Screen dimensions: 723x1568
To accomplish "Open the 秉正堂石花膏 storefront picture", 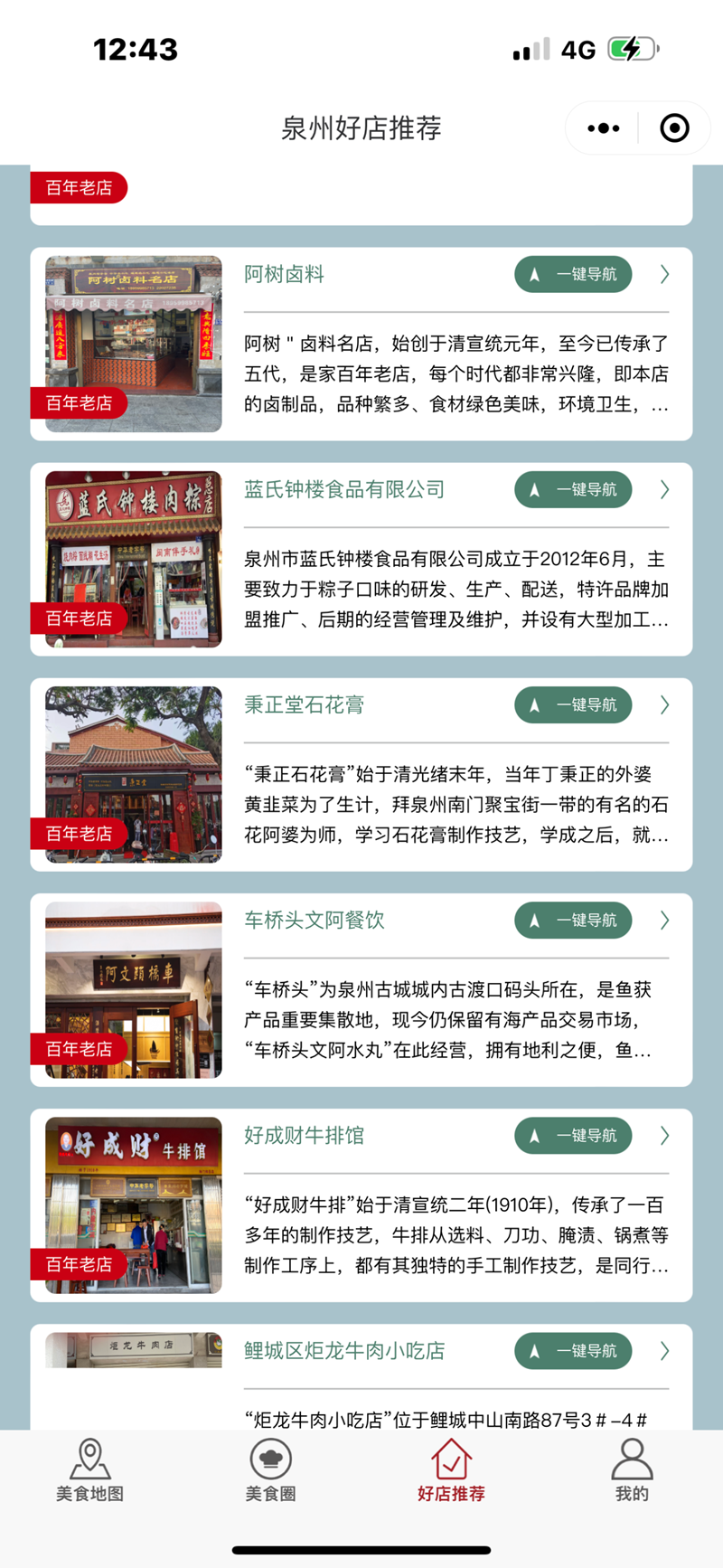I will point(134,774).
